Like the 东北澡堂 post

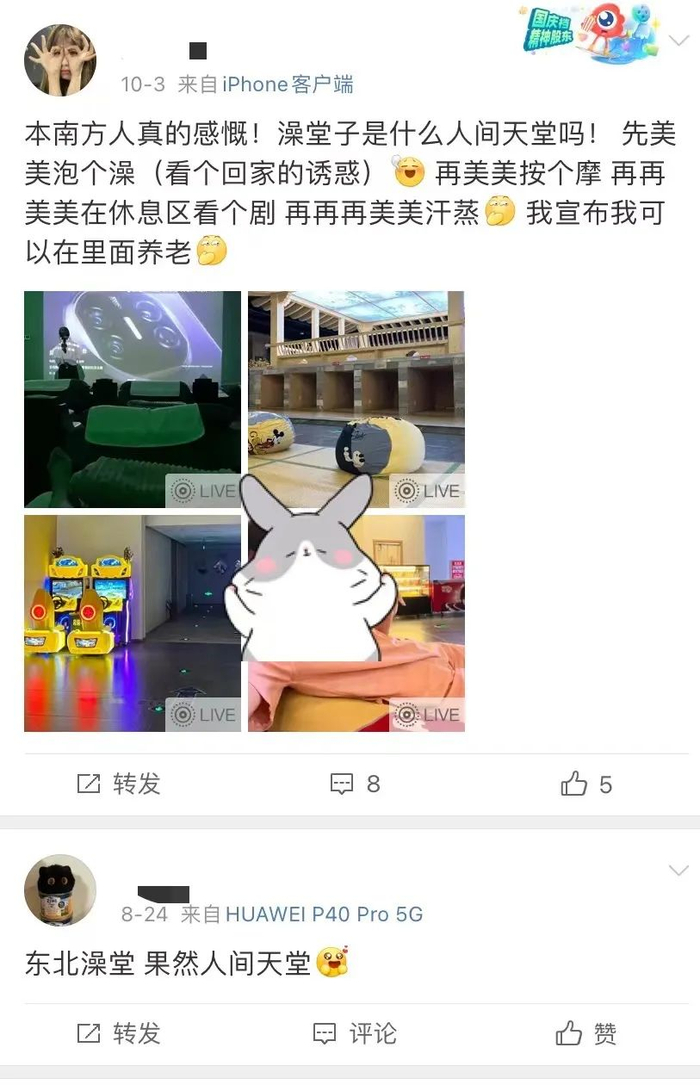[x=586, y=1034]
